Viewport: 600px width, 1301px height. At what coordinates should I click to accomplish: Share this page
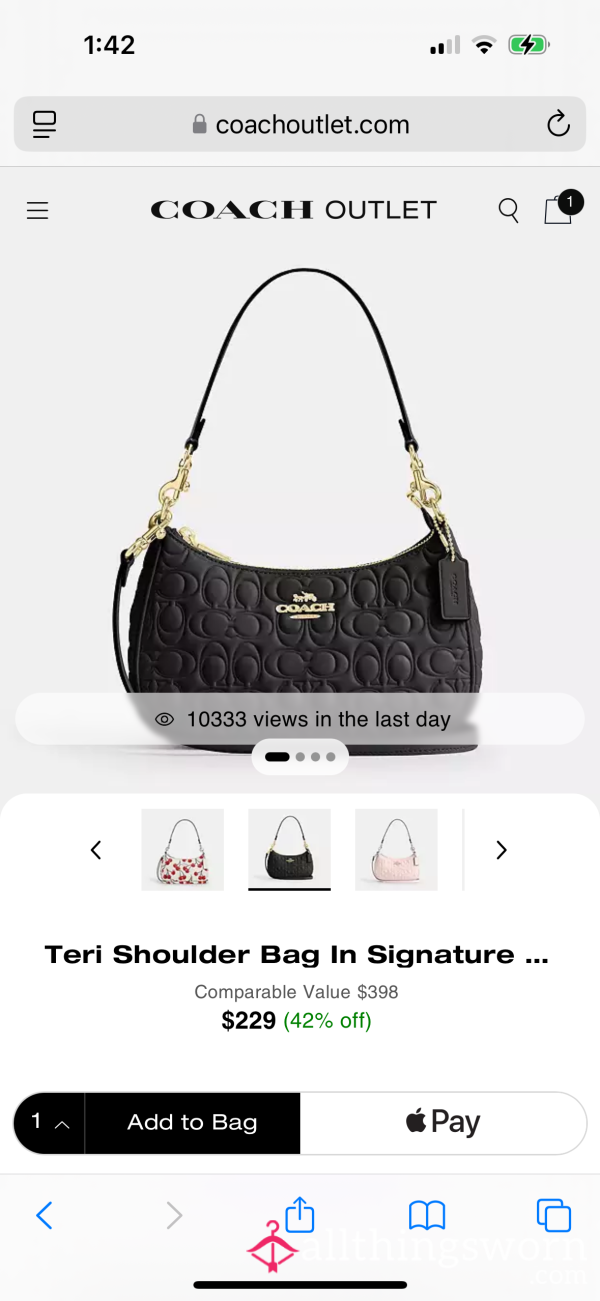(x=300, y=1213)
